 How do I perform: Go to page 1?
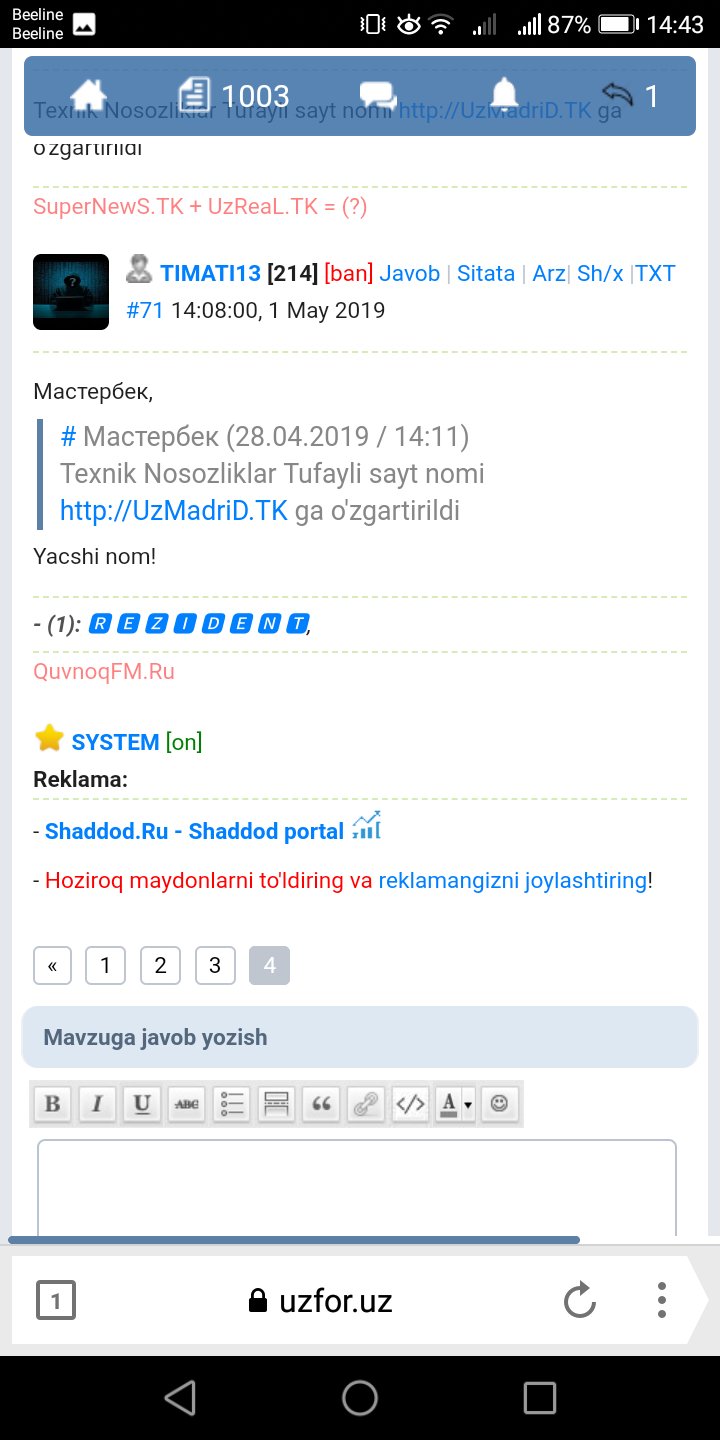tap(105, 966)
